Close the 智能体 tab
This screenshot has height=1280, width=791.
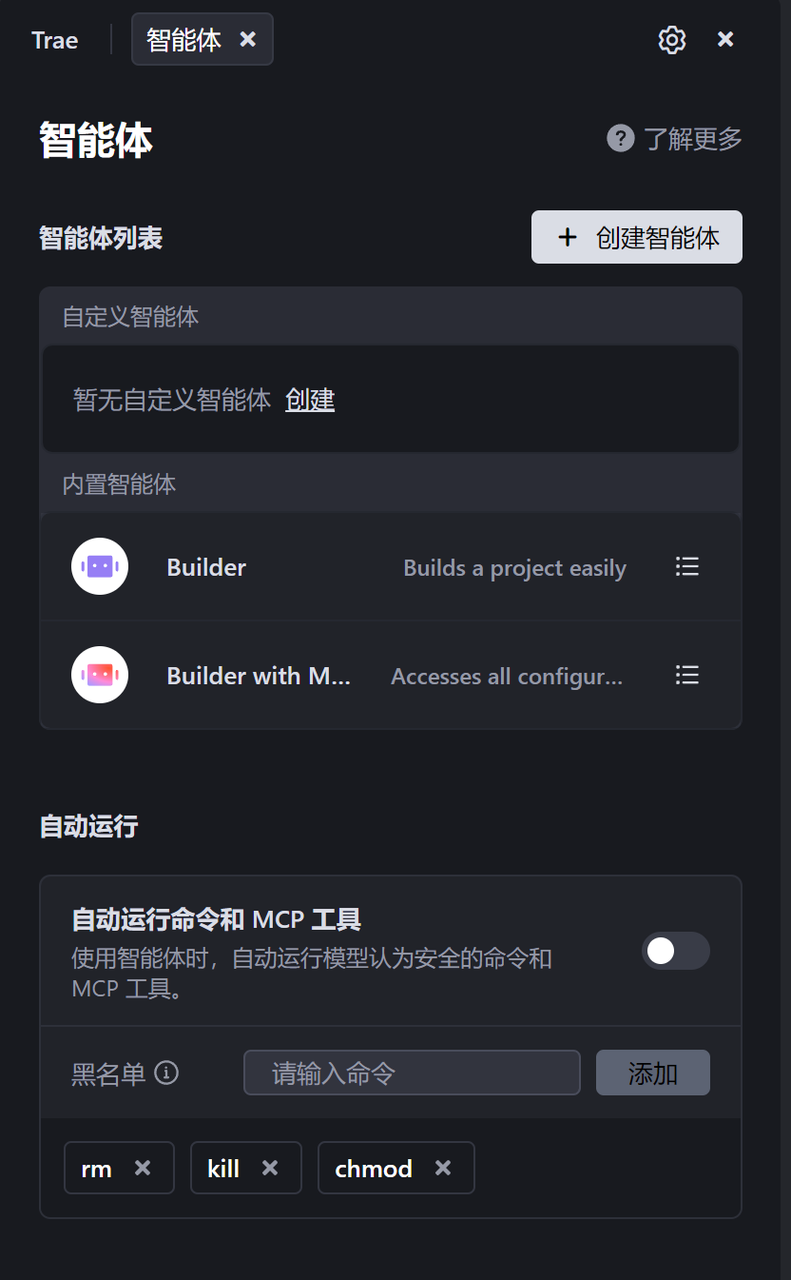pyautogui.click(x=248, y=39)
